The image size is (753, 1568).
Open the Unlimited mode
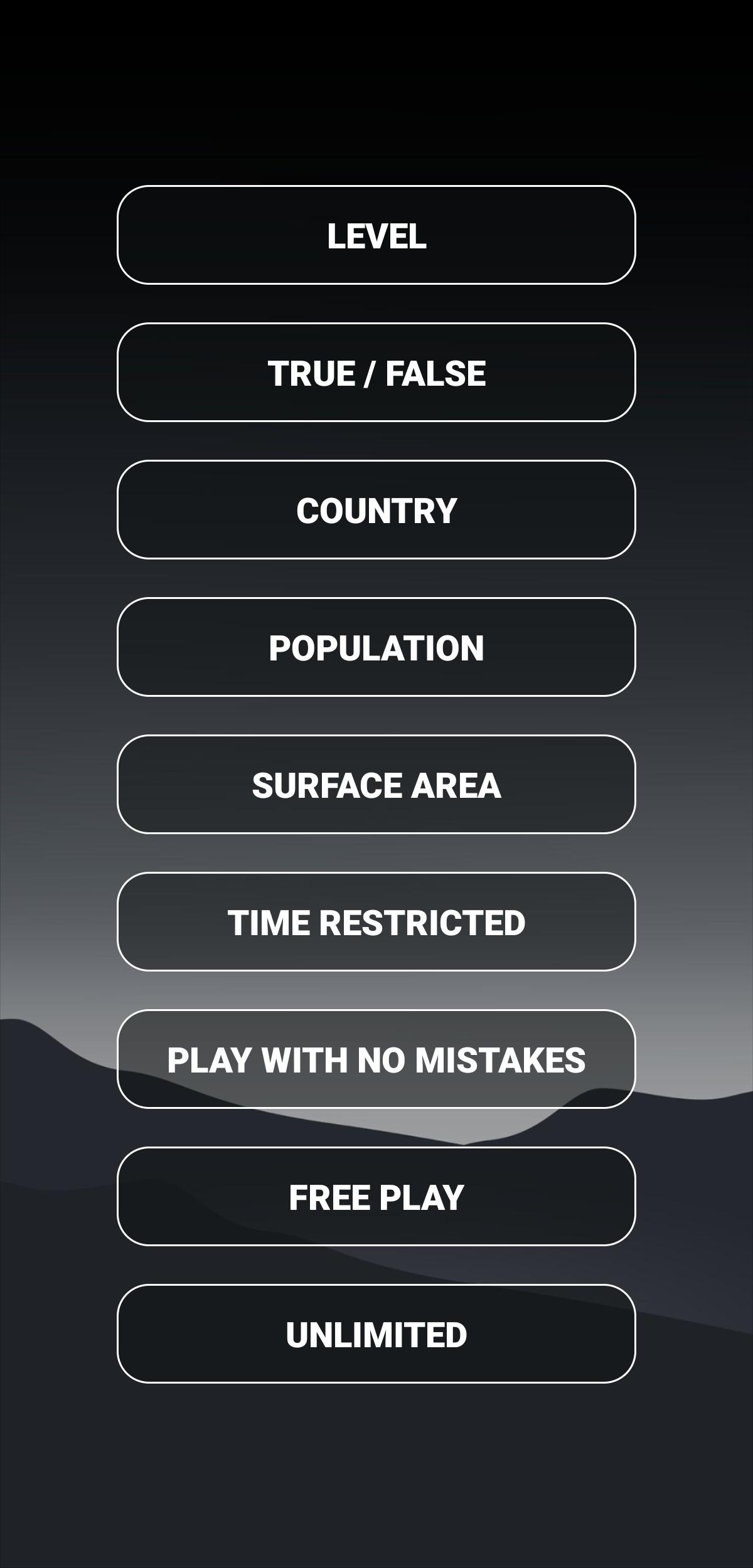pyautogui.click(x=376, y=1334)
